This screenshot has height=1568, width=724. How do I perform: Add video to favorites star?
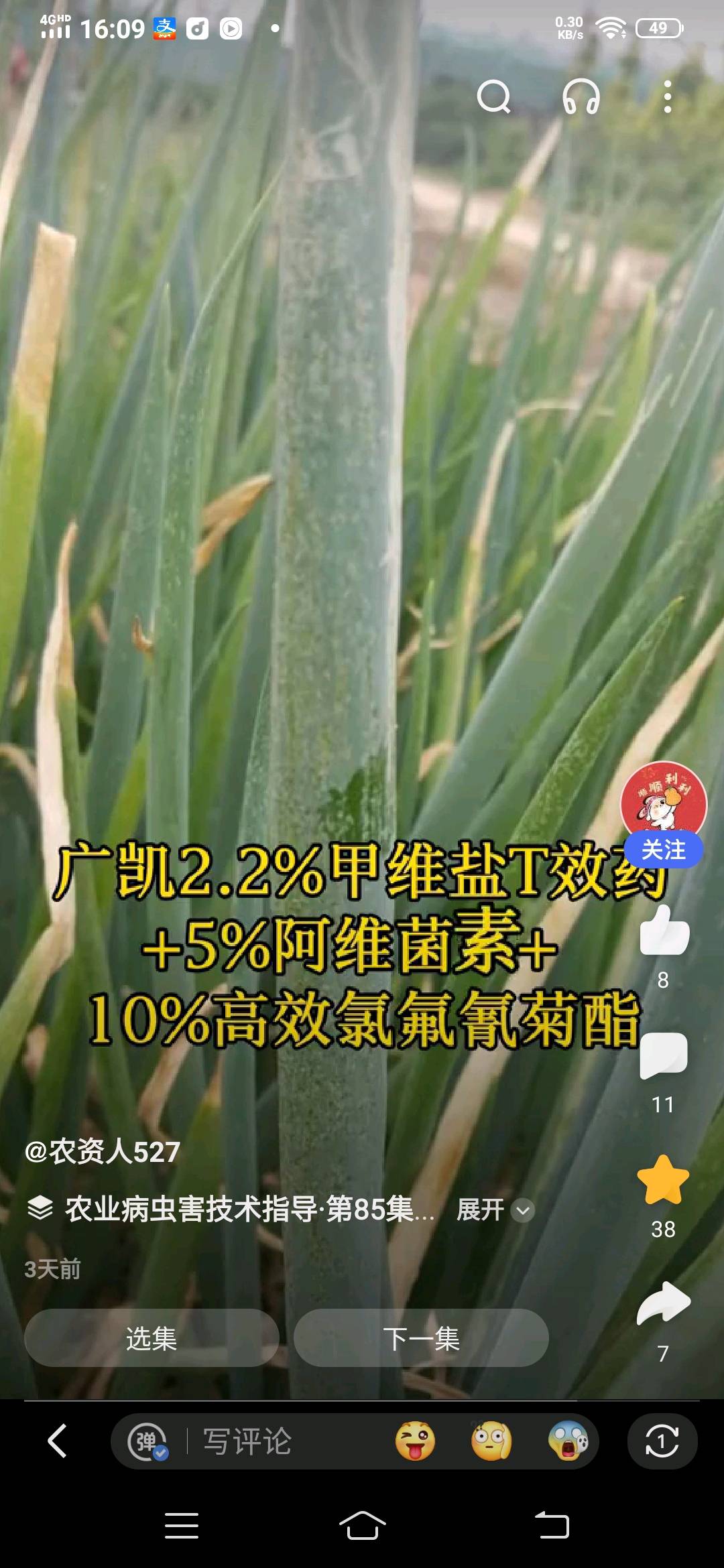click(663, 1180)
